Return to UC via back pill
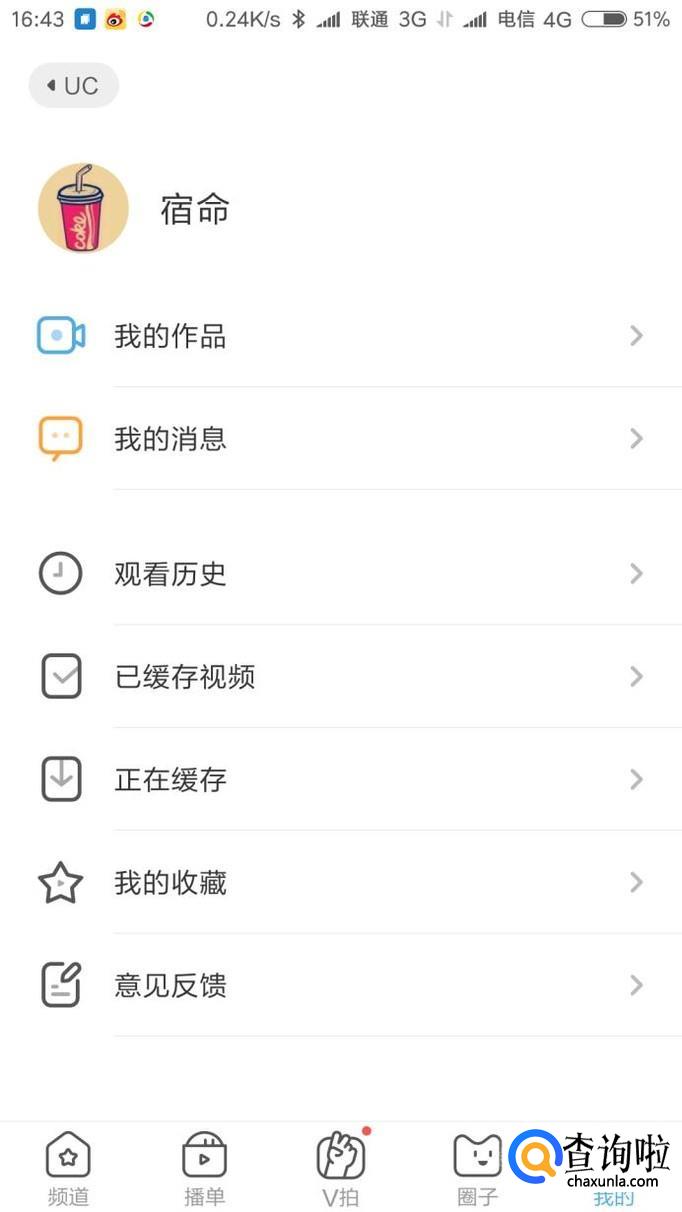682x1212 pixels. point(73,86)
